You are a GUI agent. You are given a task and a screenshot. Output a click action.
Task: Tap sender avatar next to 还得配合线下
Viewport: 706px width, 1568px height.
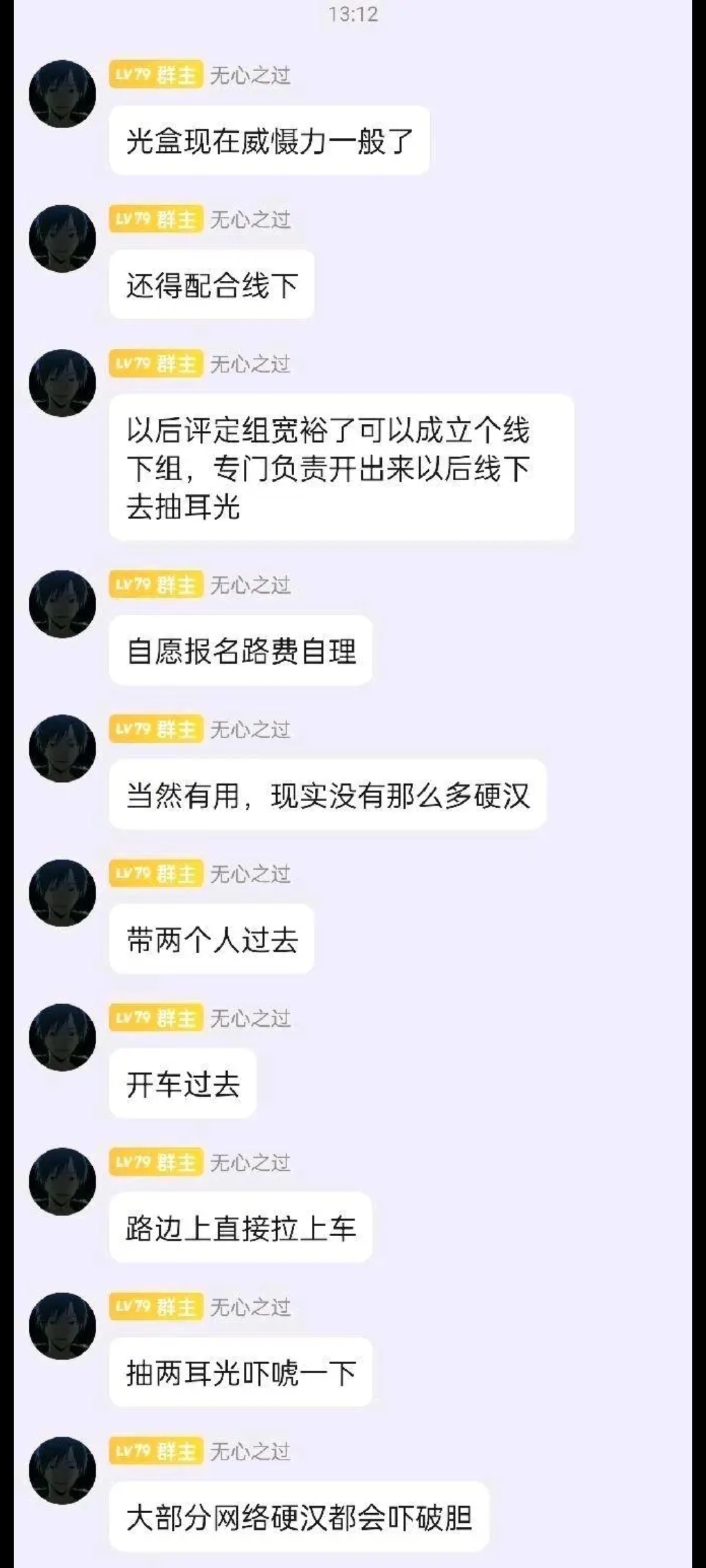[63, 238]
